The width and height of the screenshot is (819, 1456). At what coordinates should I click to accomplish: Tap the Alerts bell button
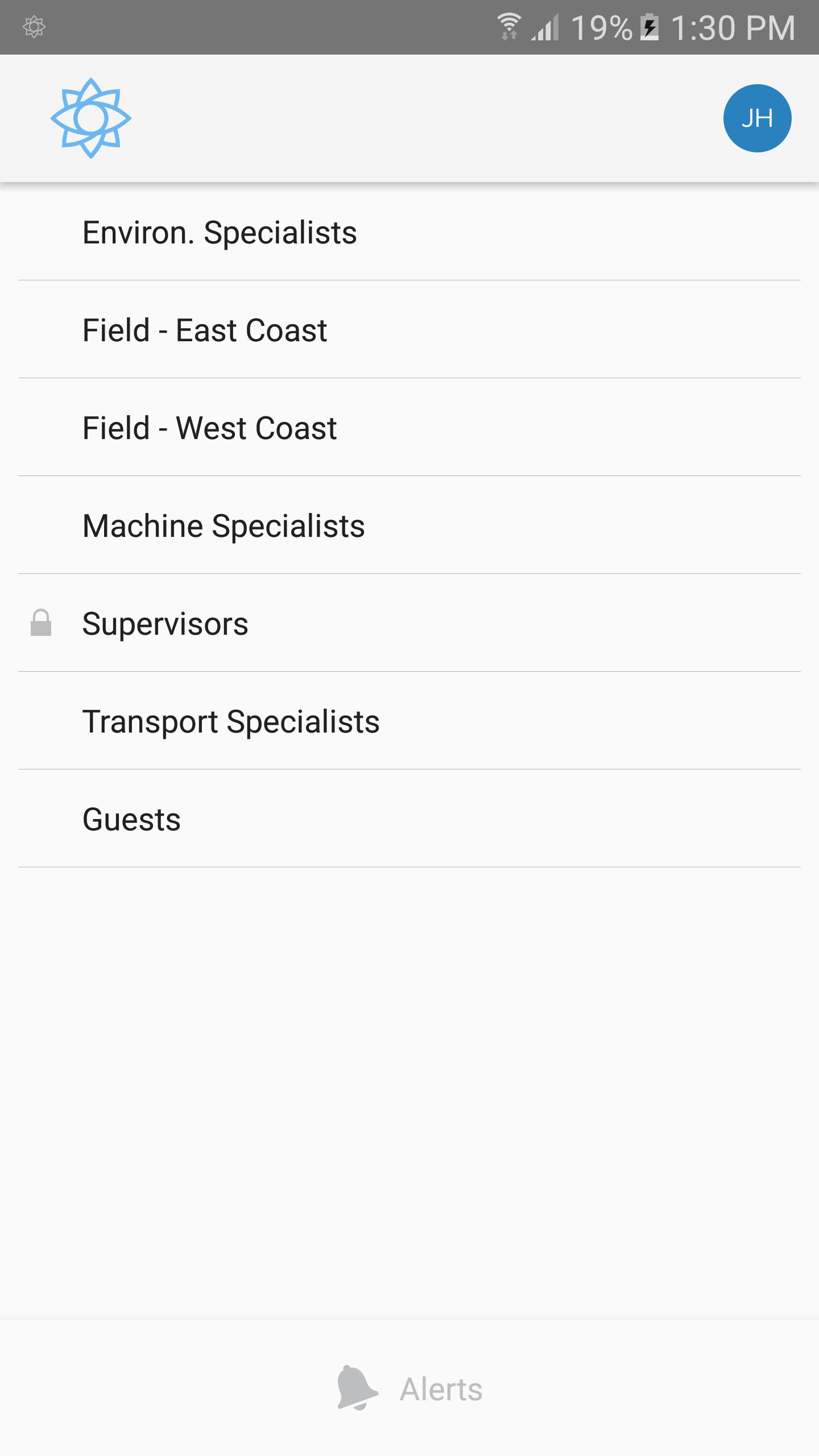(409, 1389)
